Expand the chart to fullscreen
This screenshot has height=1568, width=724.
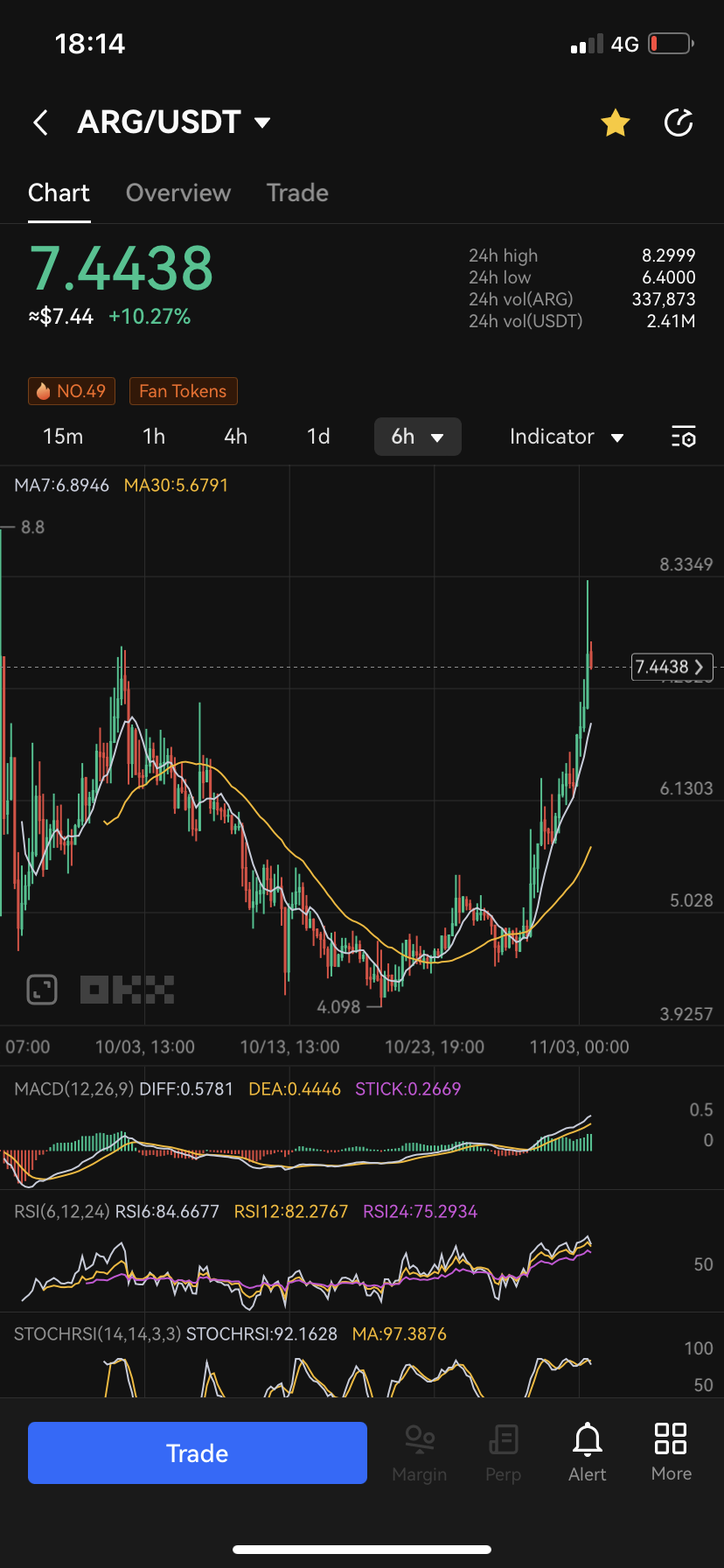point(42,990)
